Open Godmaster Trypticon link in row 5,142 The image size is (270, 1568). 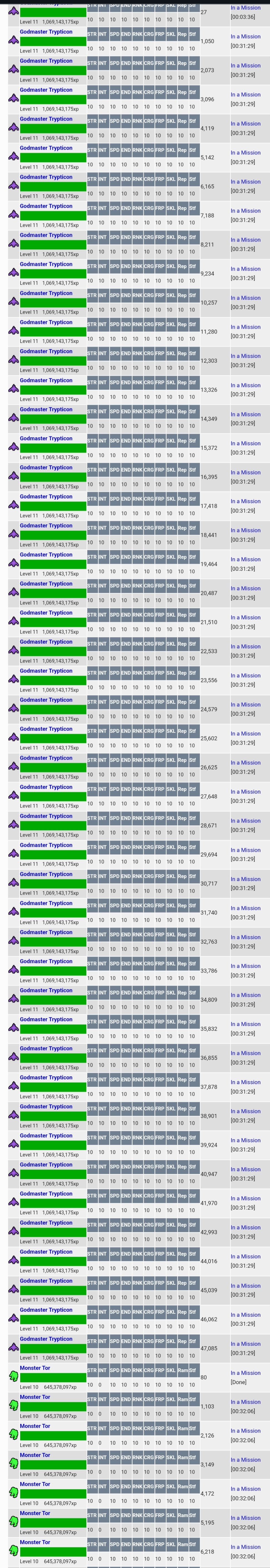tap(46, 148)
